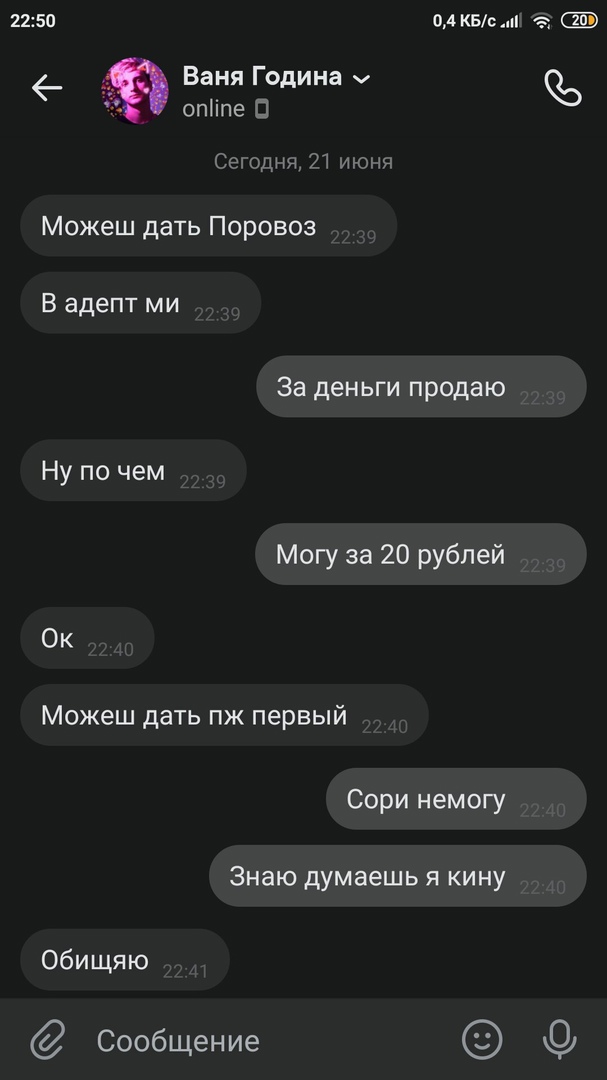Expand the Ваня Година chat dropdown
The height and width of the screenshot is (1080, 607).
362,79
